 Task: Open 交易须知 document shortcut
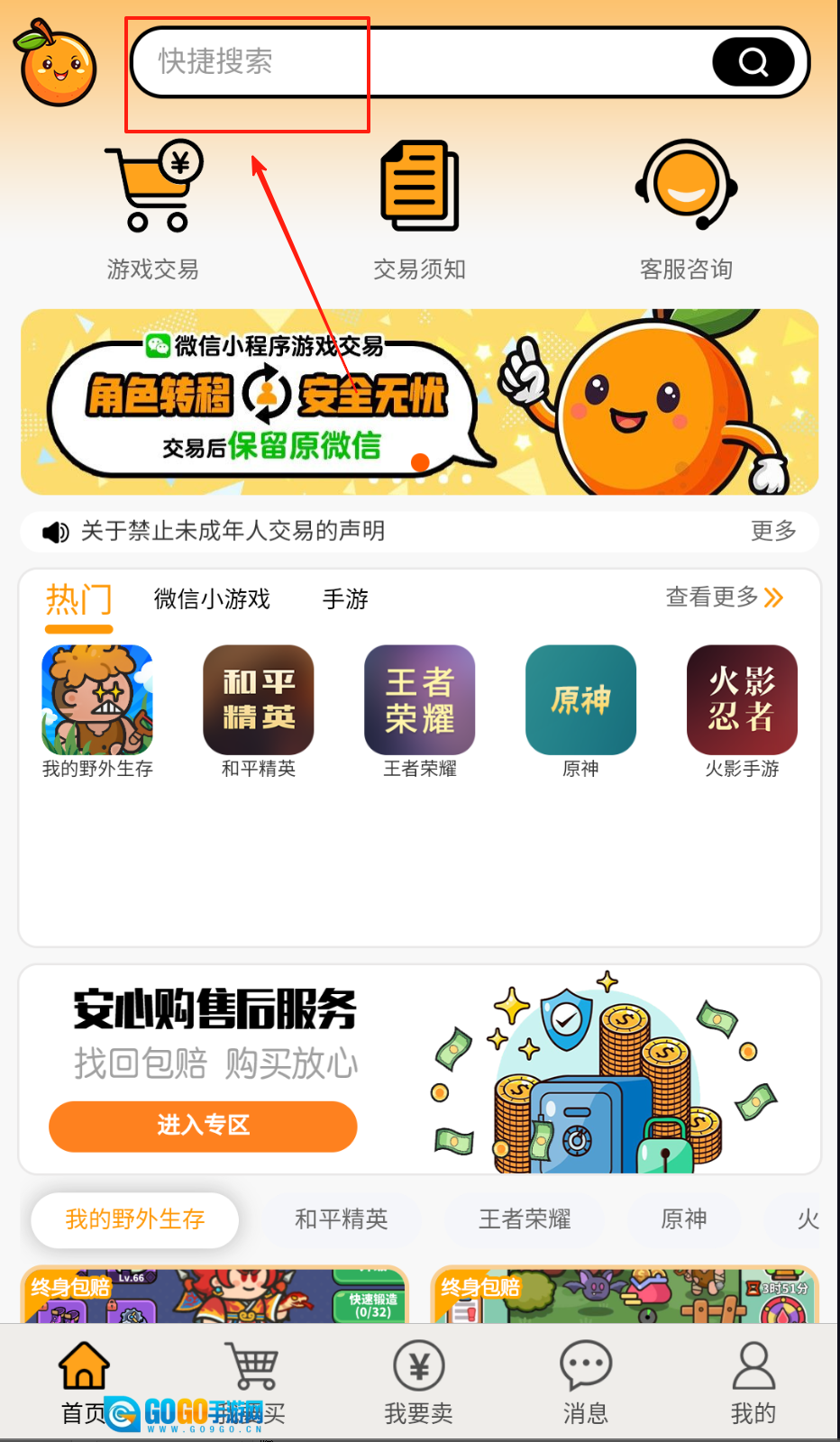pos(419,209)
